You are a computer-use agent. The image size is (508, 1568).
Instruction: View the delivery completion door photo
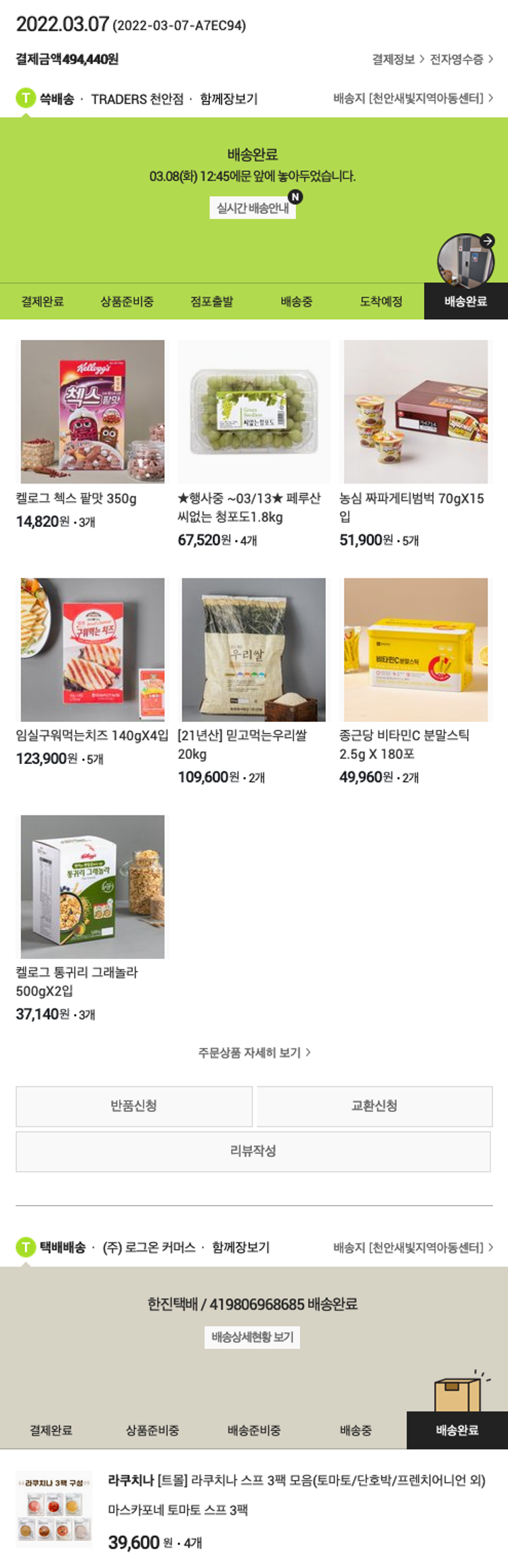(x=465, y=259)
